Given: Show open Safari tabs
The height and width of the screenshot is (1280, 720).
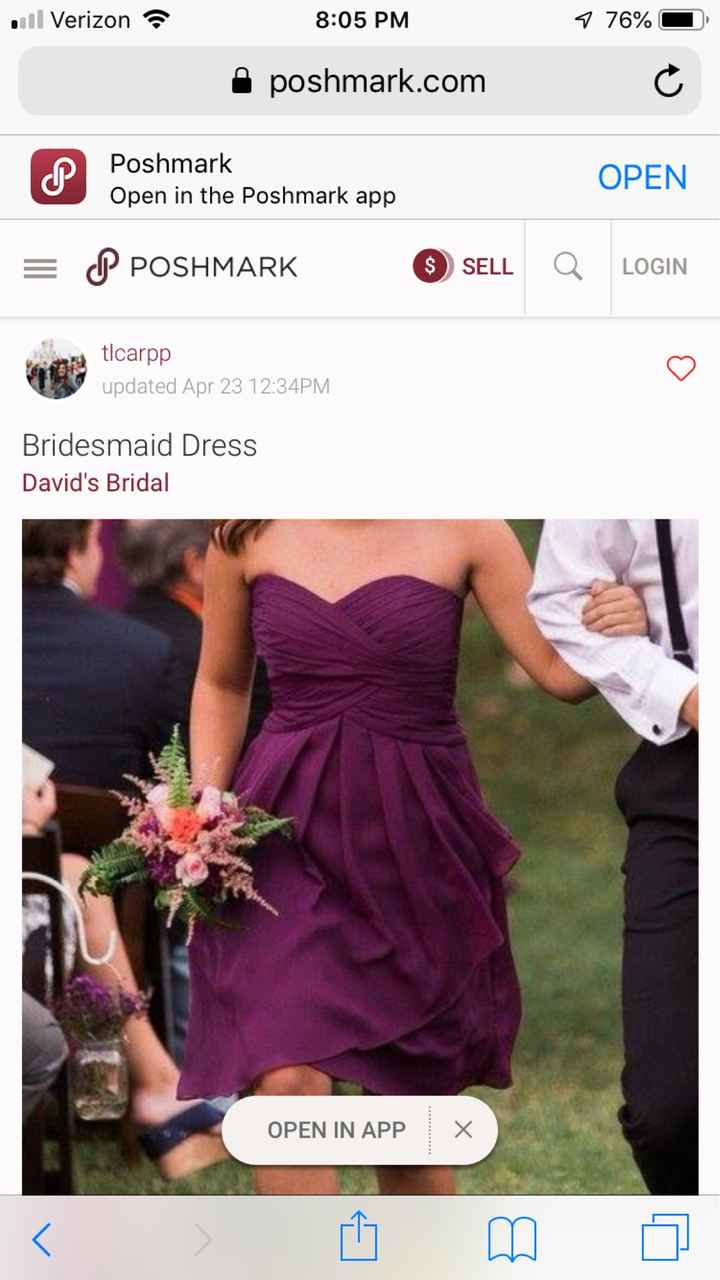Looking at the screenshot, I should coord(665,1240).
